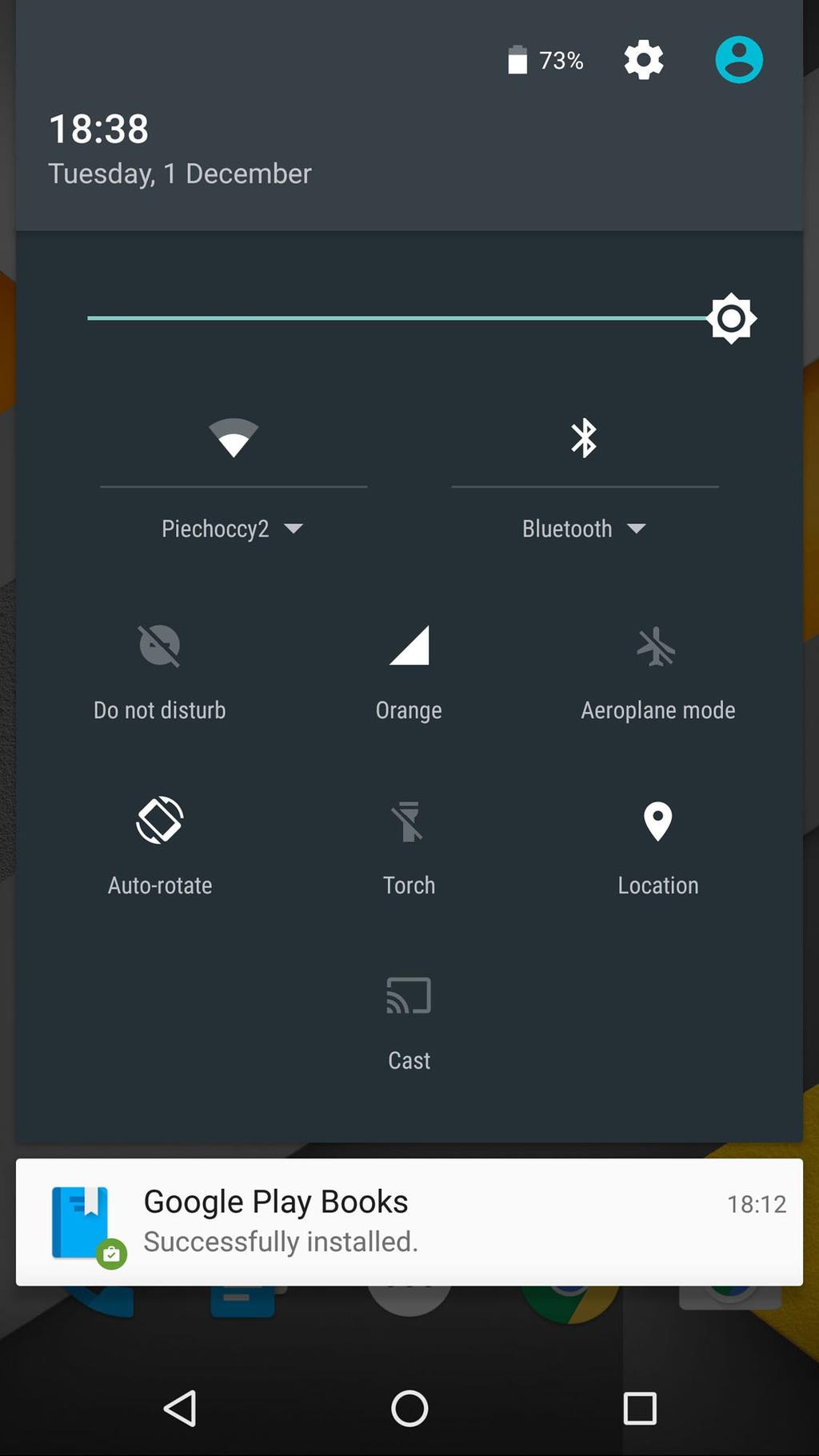This screenshot has width=819, height=1456.
Task: Toggle Bluetooth using the Bluetooth icon
Action: (x=584, y=438)
